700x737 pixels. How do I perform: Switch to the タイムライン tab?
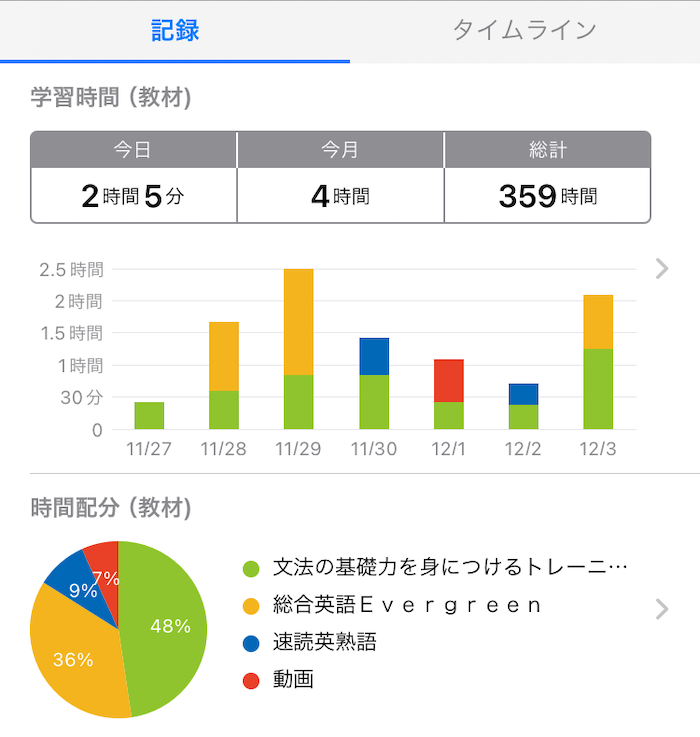coord(524,30)
